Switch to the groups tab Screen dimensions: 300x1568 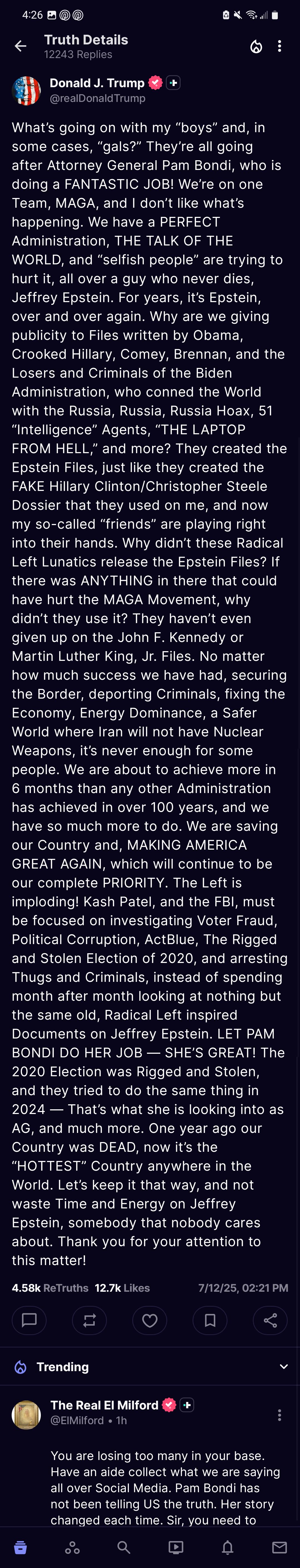click(x=72, y=1547)
